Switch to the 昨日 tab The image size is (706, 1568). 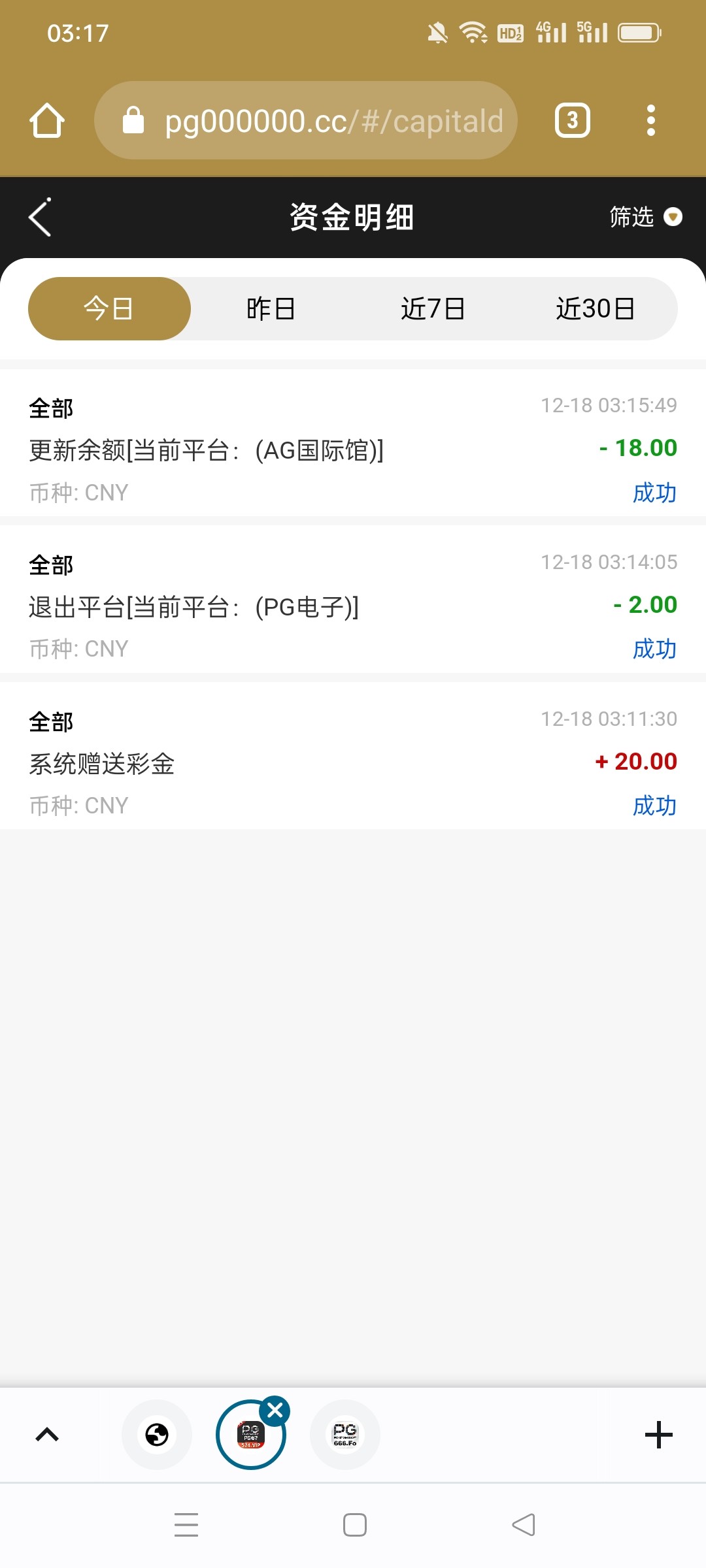coord(271,309)
